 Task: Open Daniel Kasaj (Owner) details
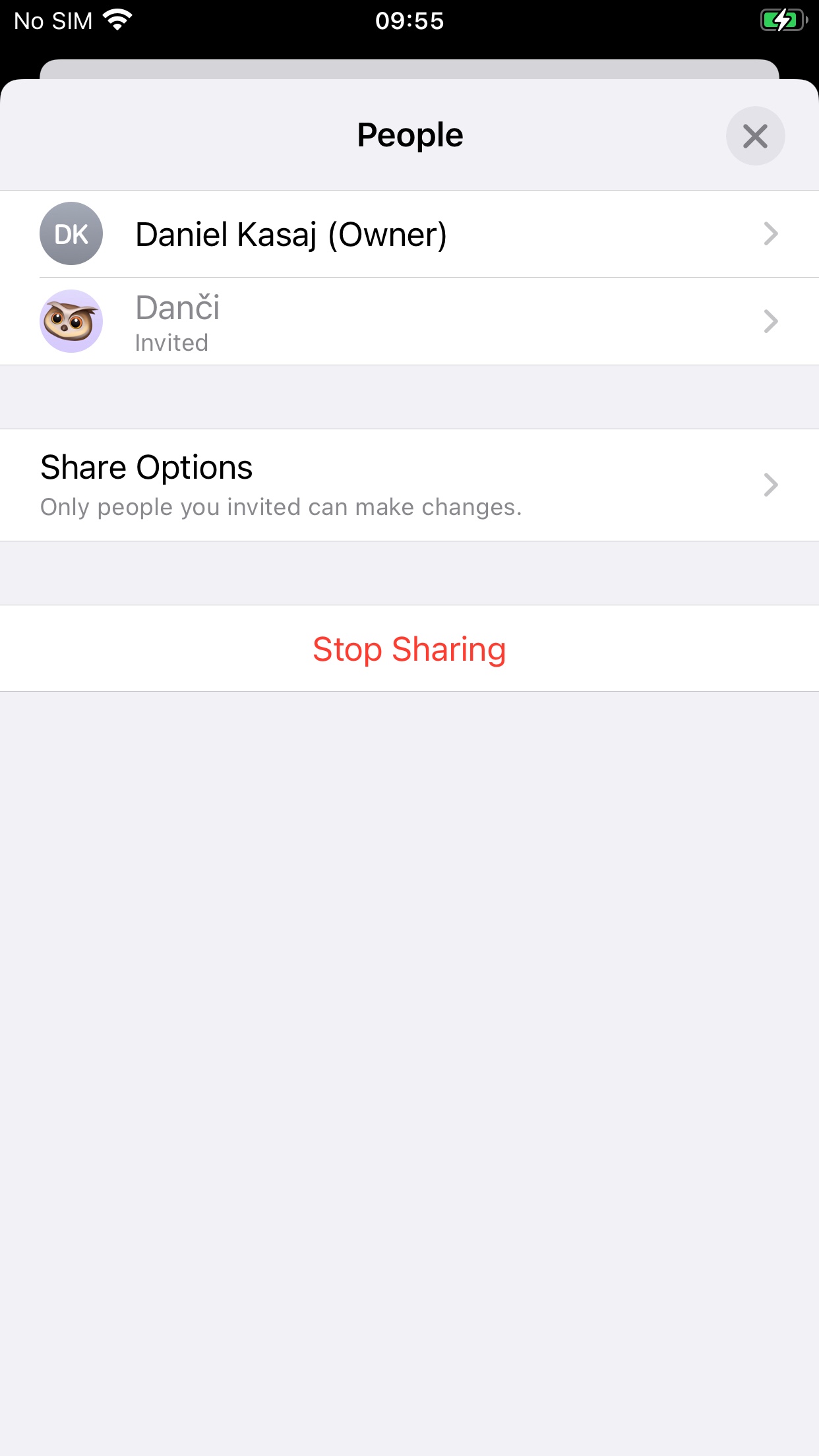409,234
